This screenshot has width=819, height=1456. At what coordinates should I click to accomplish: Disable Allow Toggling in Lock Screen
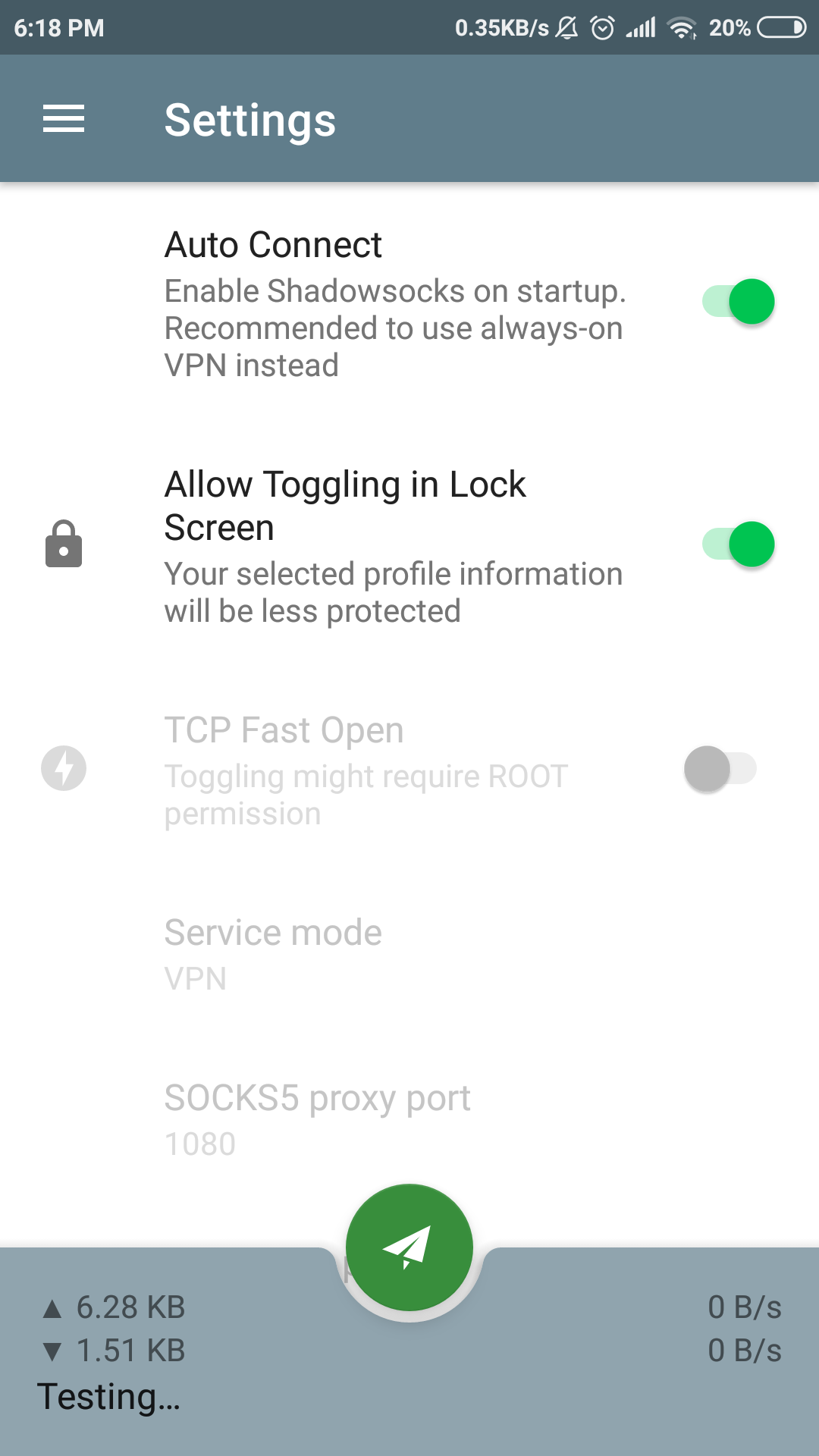click(x=739, y=544)
